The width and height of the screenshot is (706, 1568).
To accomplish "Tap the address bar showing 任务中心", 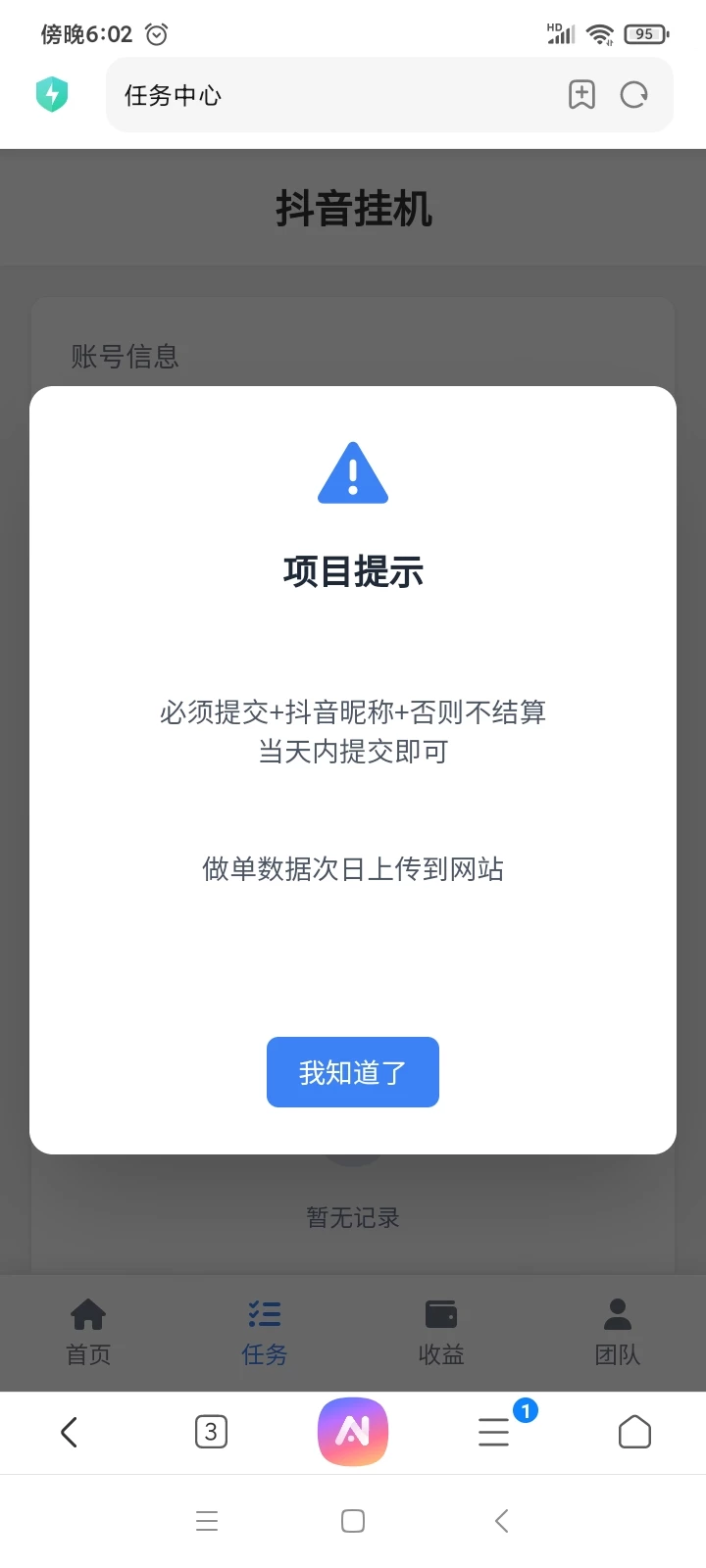I will 294,94.
